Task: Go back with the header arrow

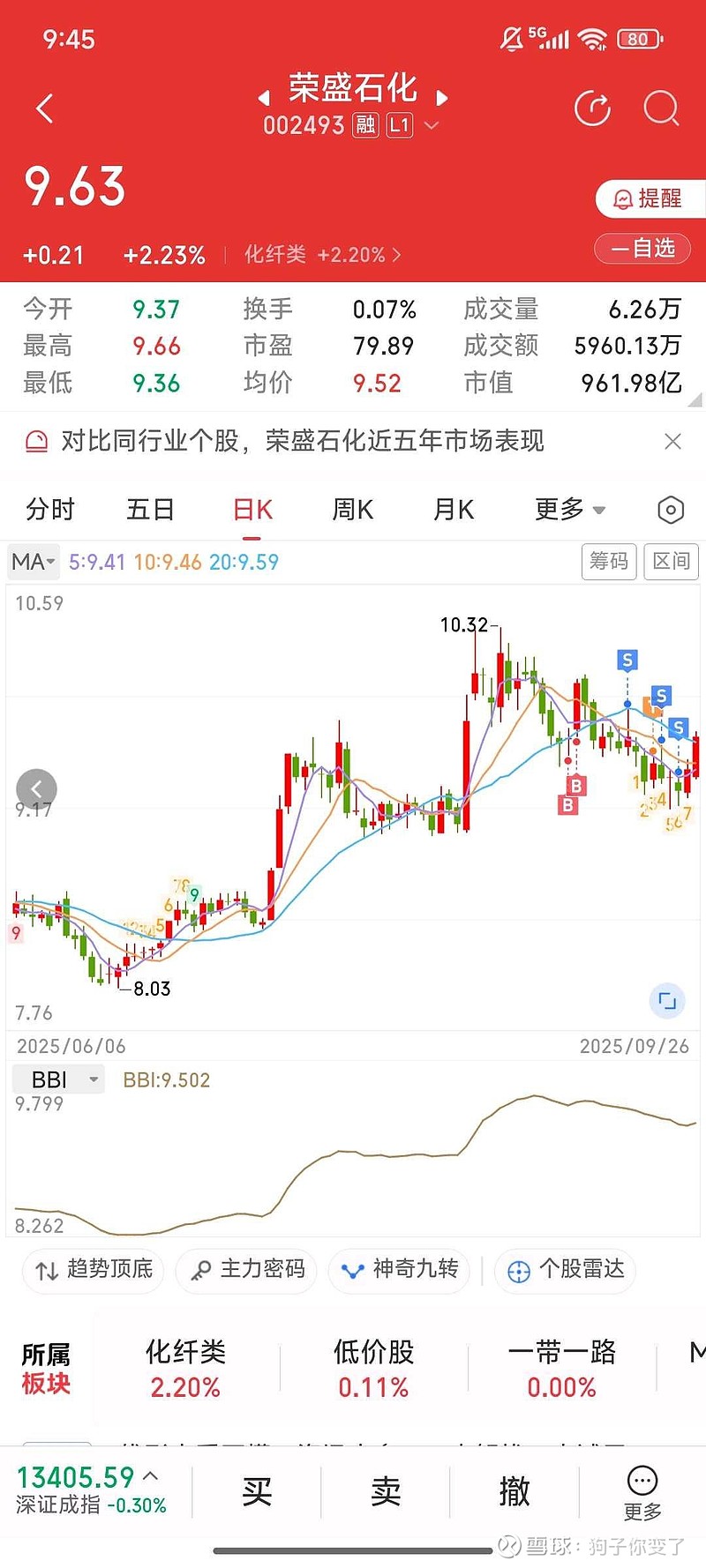Action: (45, 108)
